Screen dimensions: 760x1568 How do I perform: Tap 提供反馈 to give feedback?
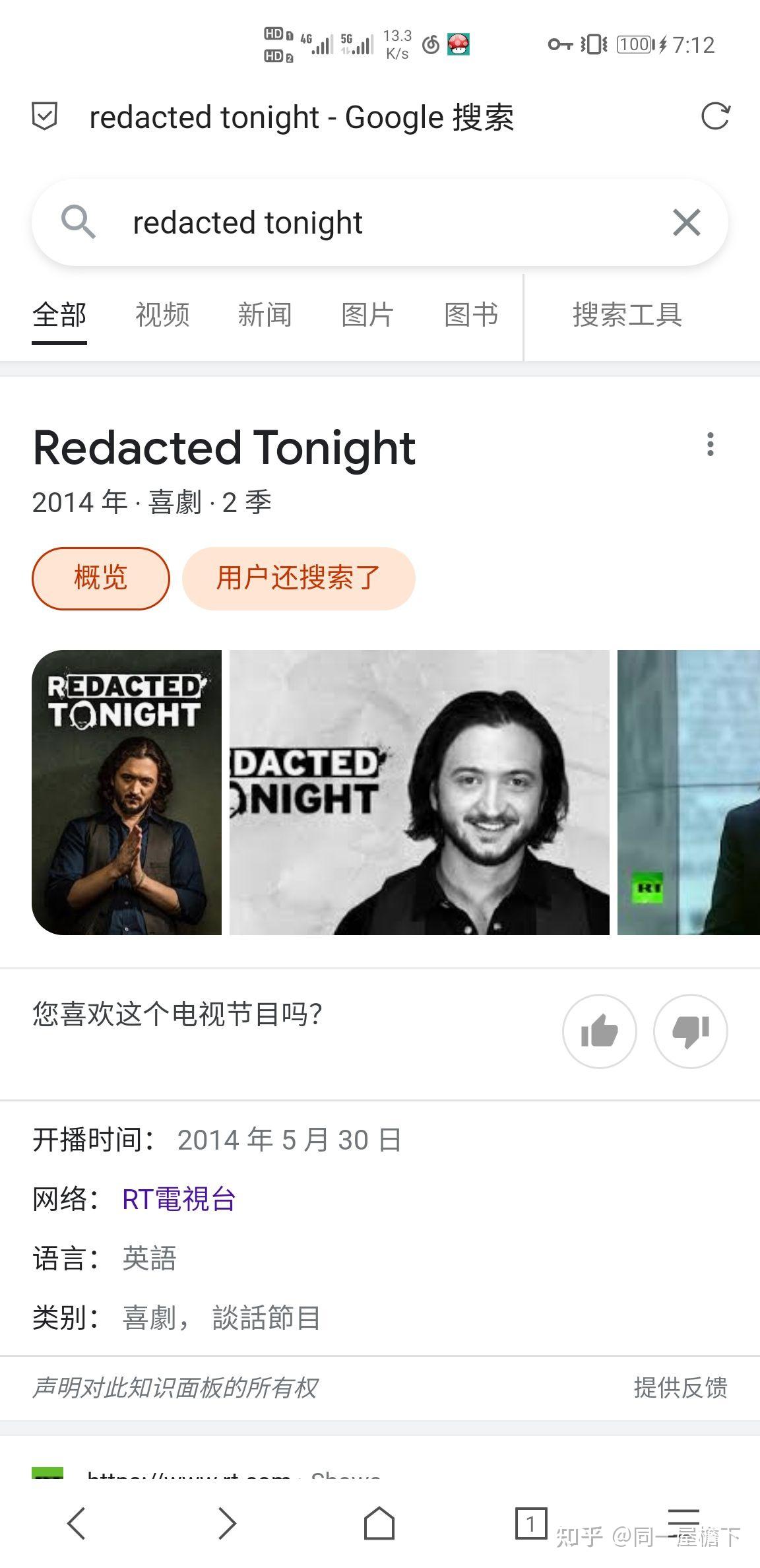pyautogui.click(x=681, y=1390)
